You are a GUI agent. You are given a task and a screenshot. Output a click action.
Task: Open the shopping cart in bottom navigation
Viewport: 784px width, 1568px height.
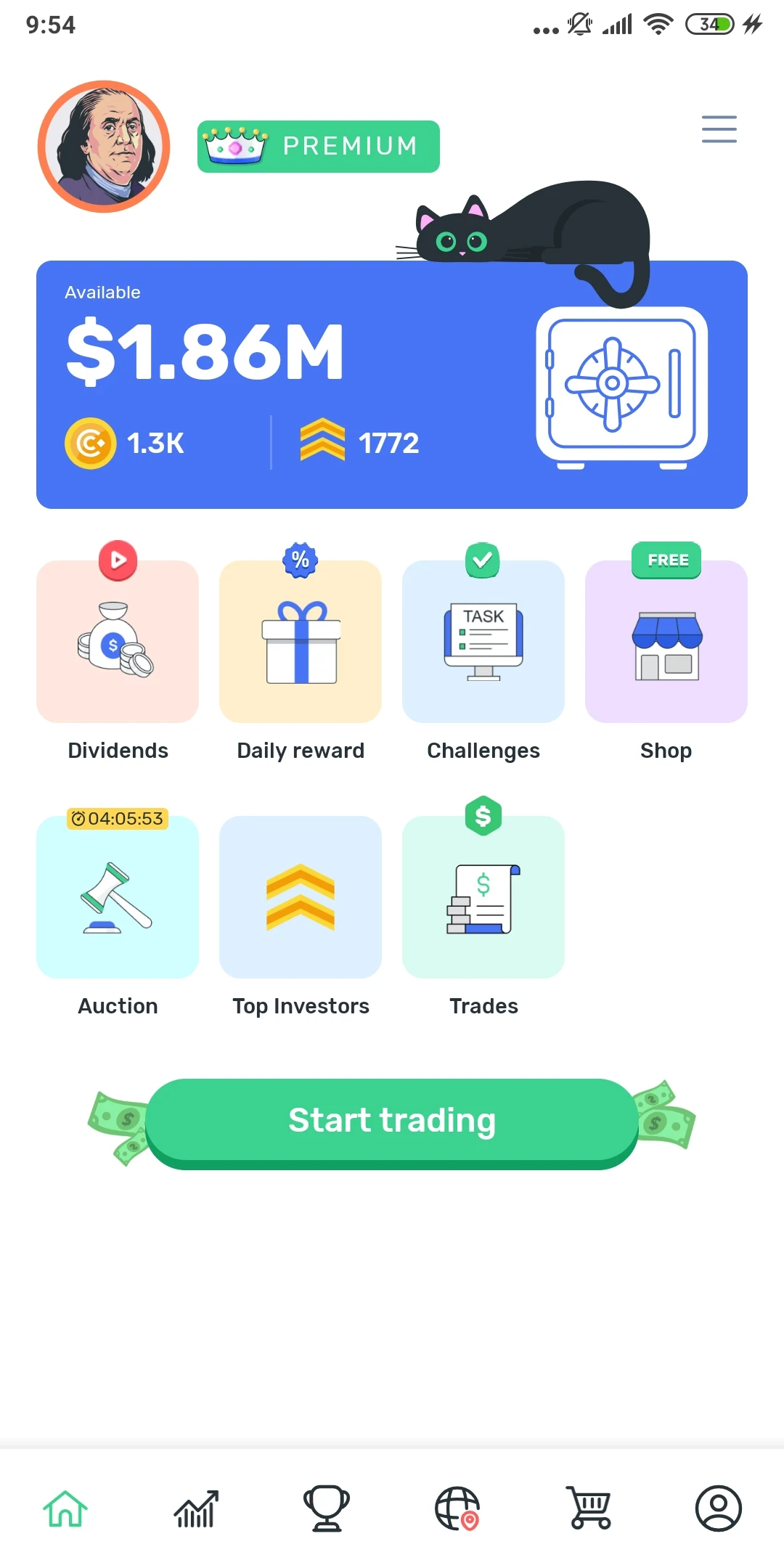tap(587, 1507)
